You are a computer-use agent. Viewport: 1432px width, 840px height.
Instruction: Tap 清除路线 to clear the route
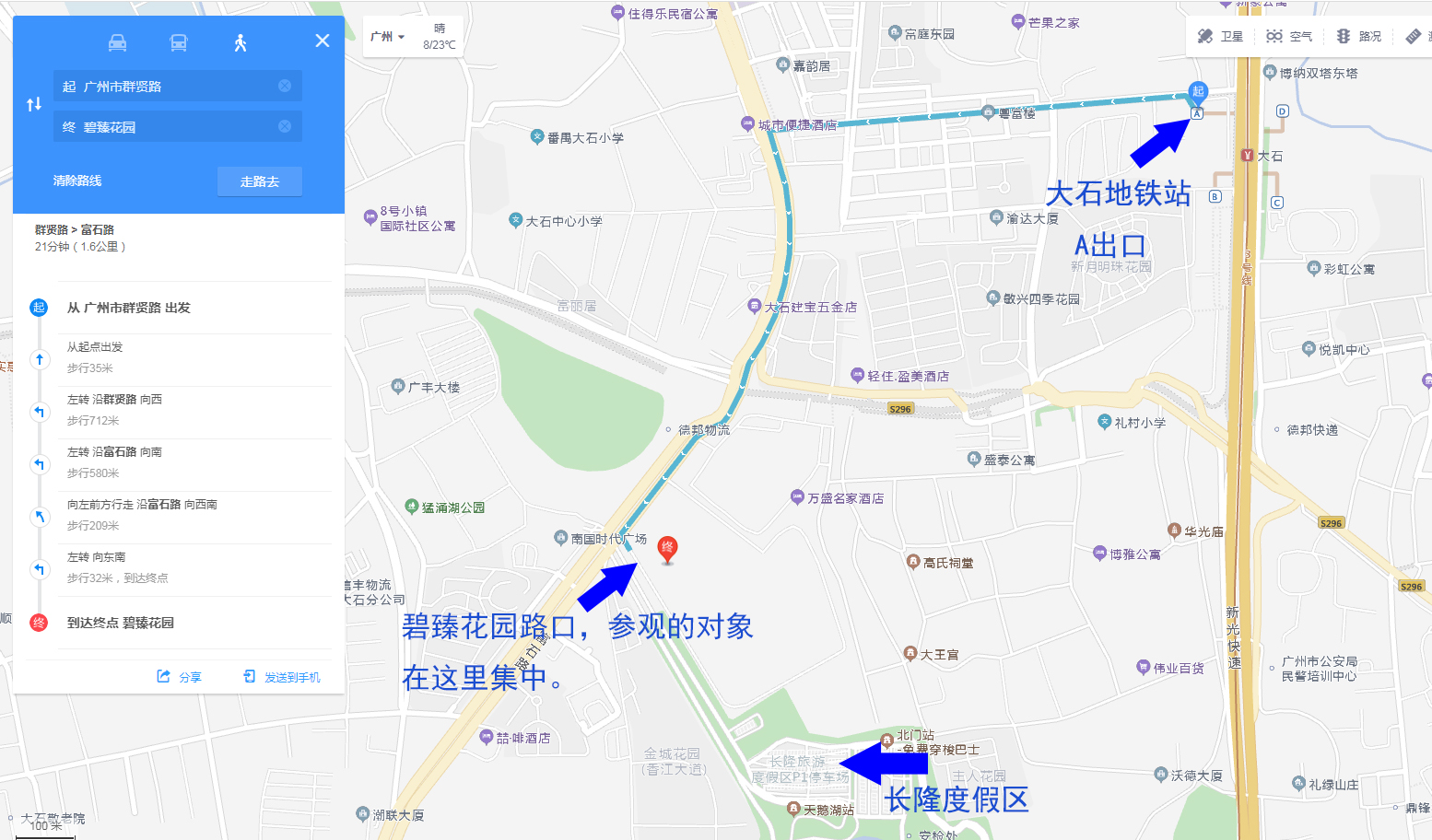tap(77, 181)
